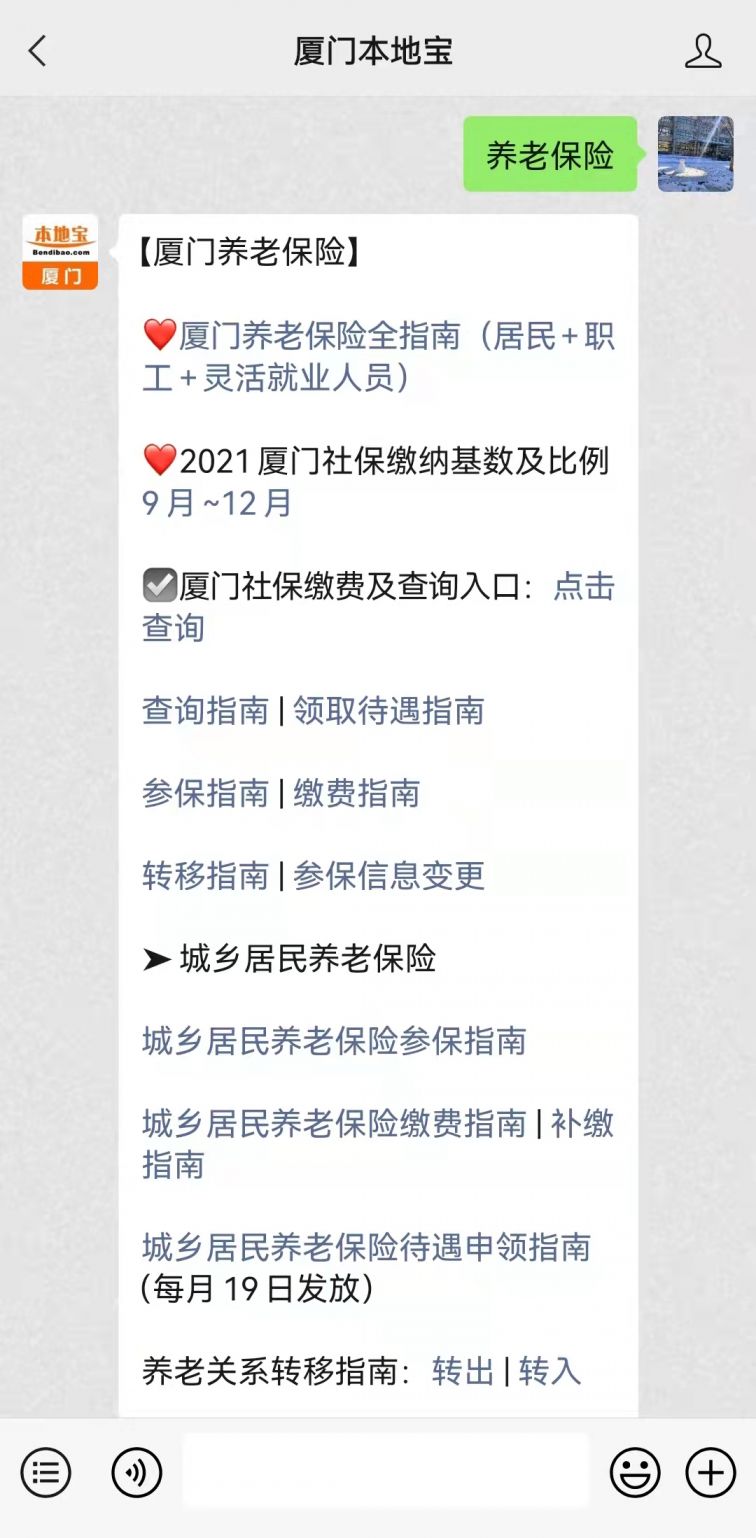Screen dimensions: 756x1538
Task: Open 城乡居民养老保险参保指南 link
Action: 334,1041
